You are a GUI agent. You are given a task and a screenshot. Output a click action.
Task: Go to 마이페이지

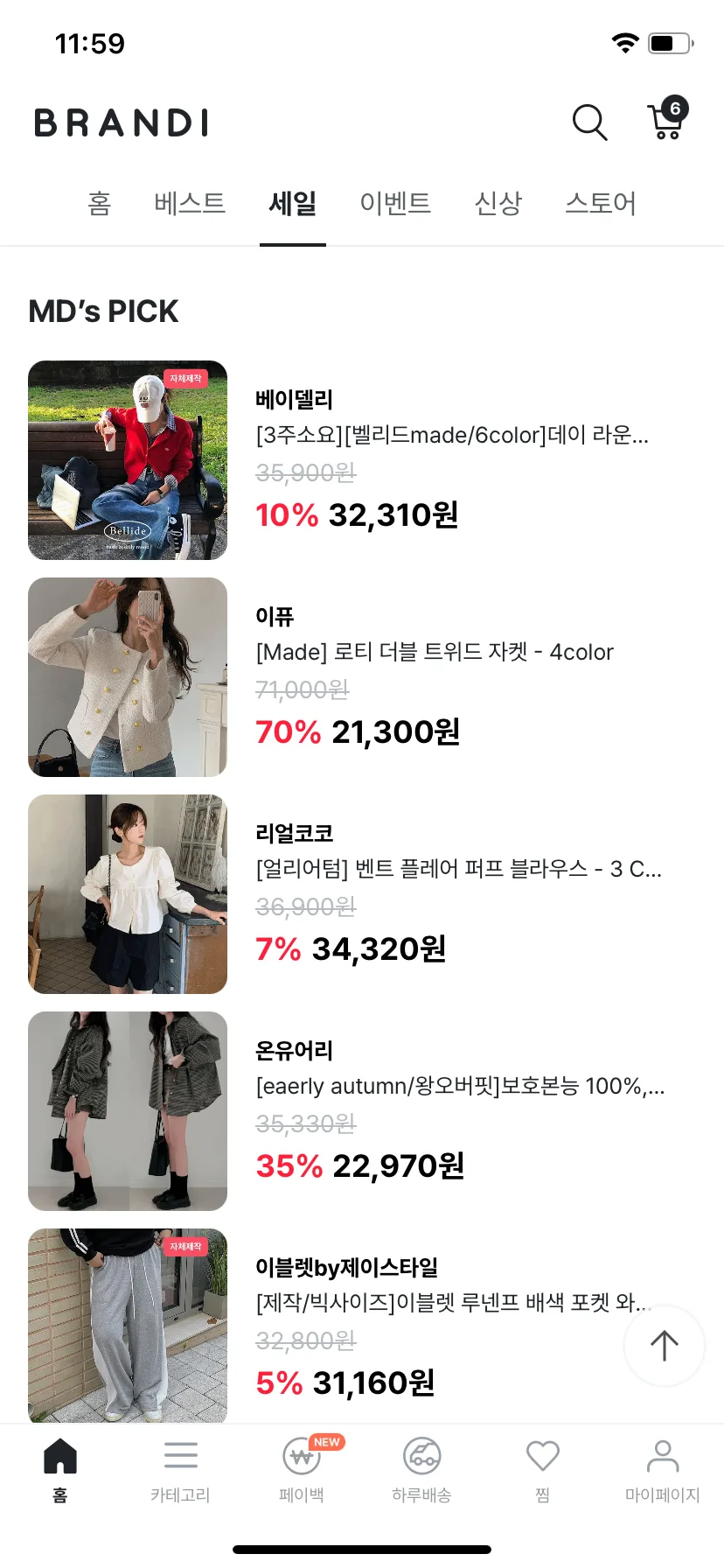662,1470
